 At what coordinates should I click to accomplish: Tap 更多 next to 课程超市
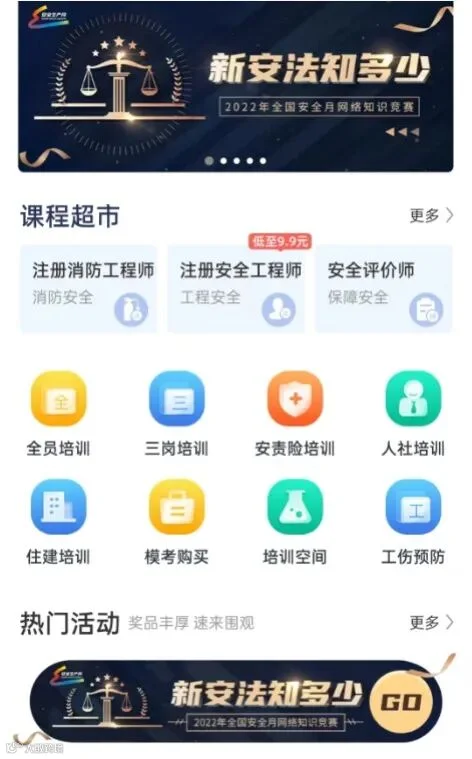pyautogui.click(x=431, y=215)
